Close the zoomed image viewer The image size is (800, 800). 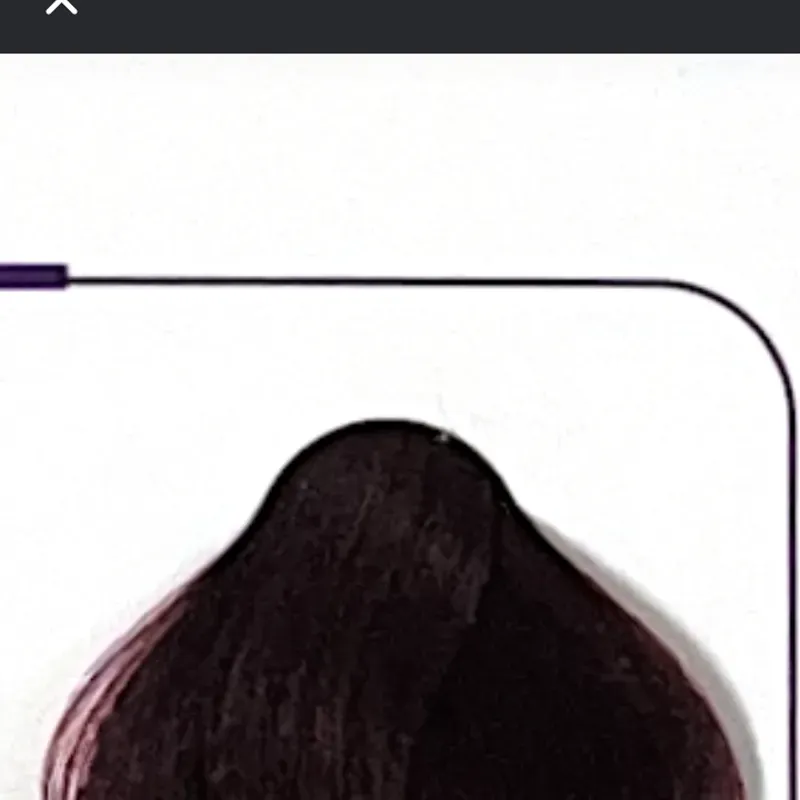[x=62, y=5]
